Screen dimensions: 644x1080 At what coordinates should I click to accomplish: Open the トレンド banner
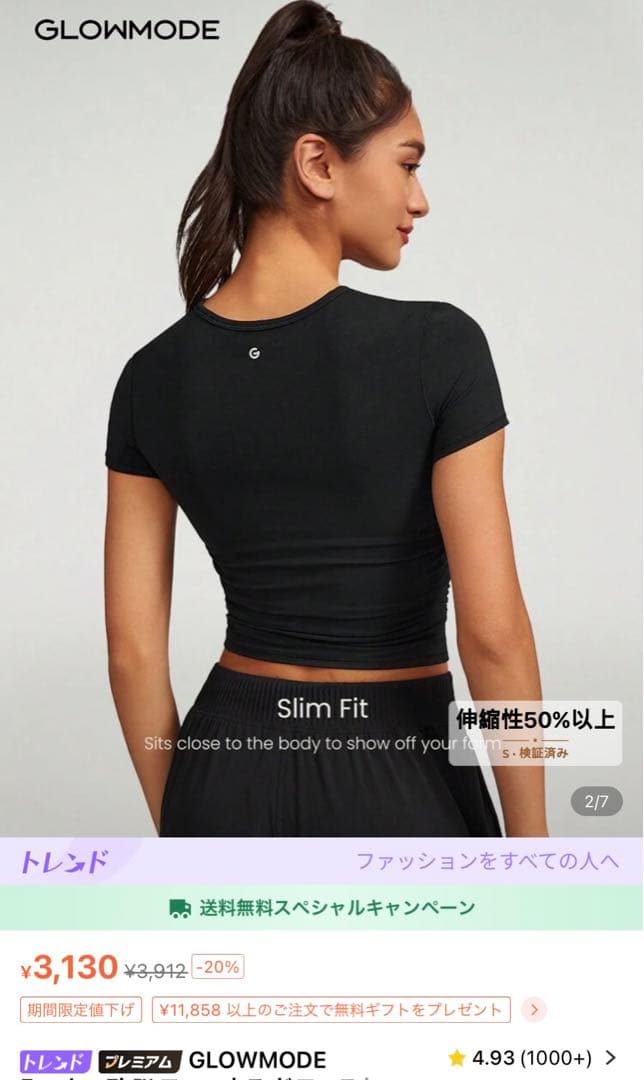[x=322, y=861]
